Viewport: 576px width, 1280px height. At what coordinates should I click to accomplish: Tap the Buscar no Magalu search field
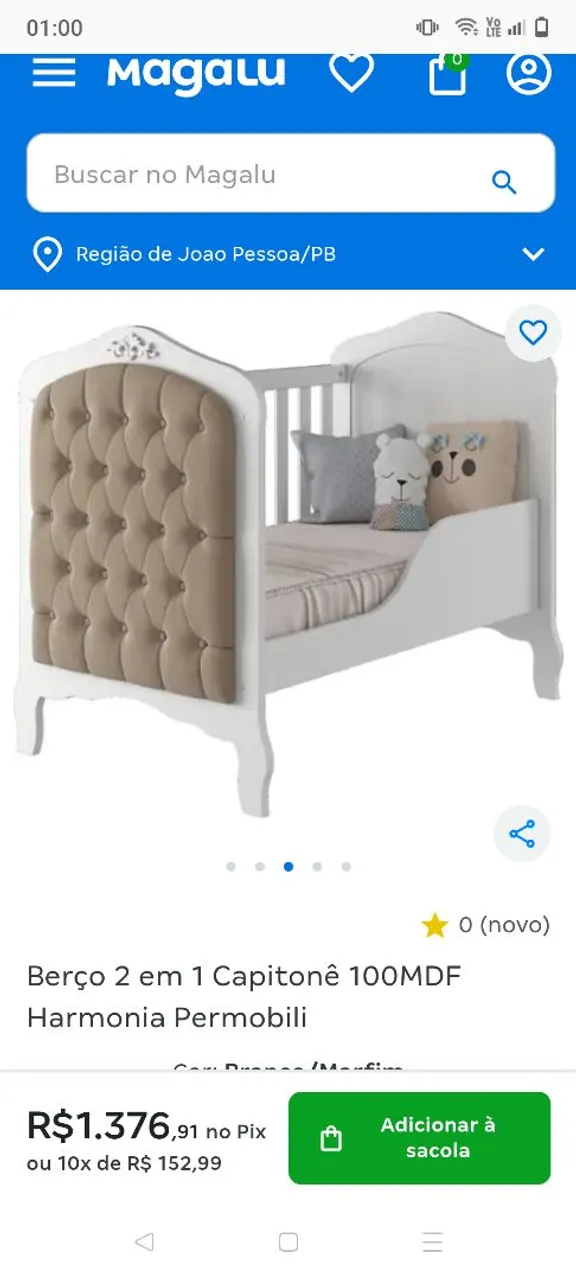290,174
